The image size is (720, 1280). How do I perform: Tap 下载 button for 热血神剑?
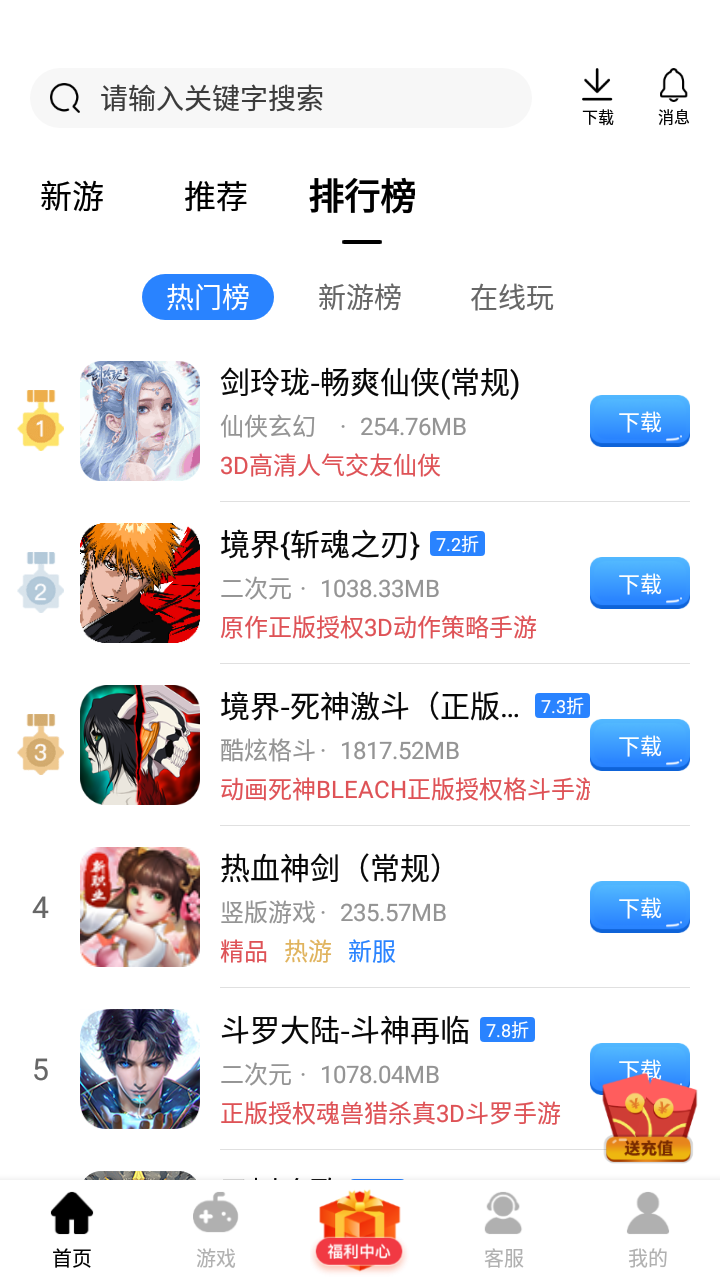[x=639, y=907]
